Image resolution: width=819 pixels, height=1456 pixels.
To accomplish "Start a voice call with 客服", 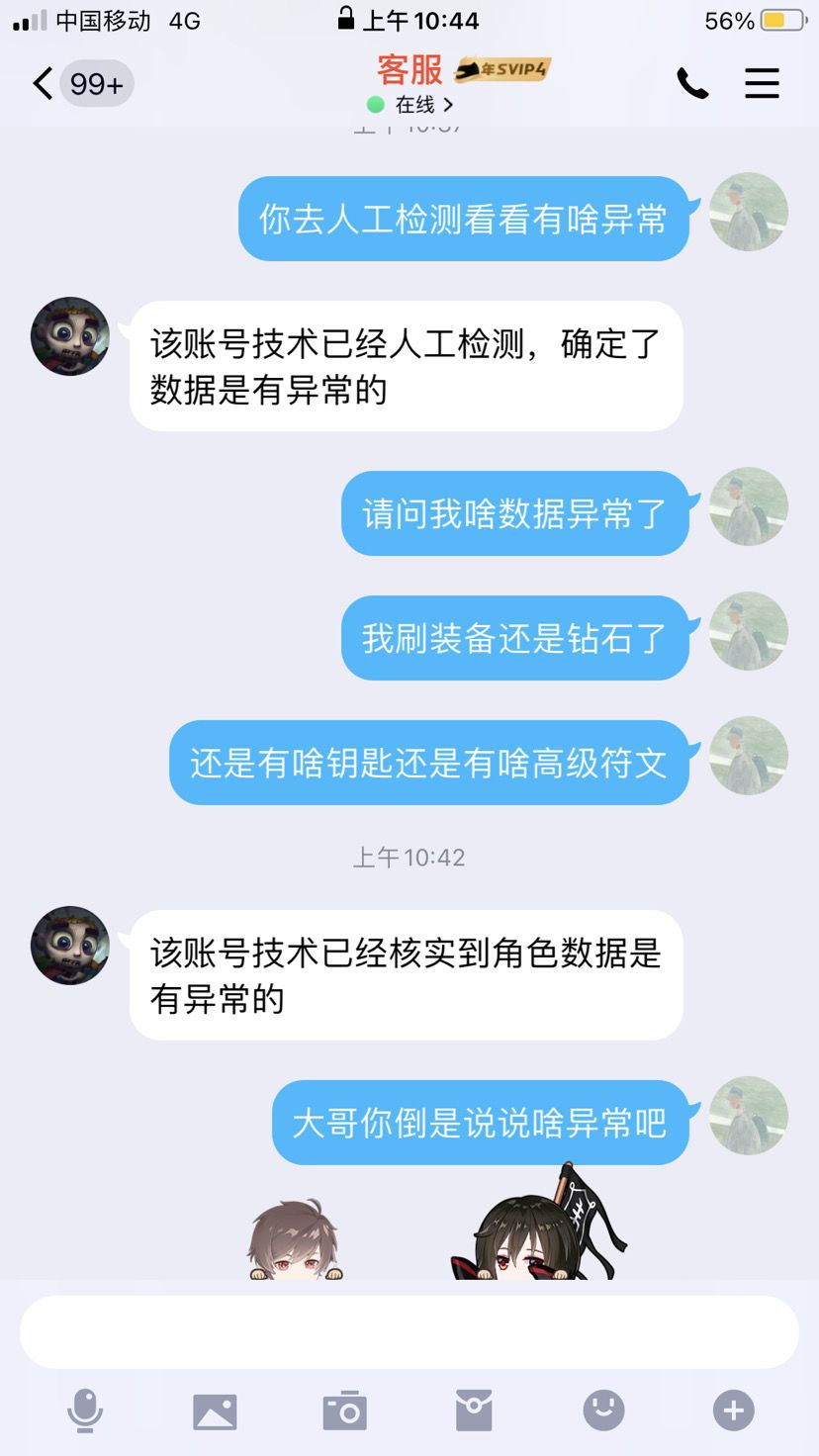I will pyautogui.click(x=692, y=83).
